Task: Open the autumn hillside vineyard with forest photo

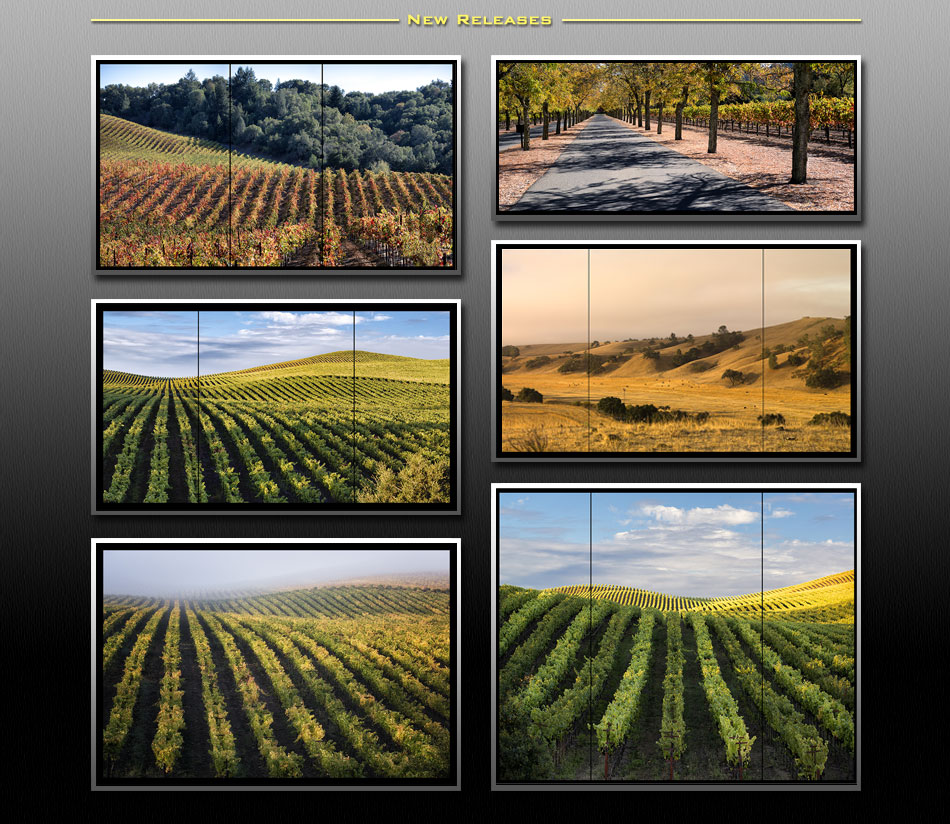Action: click(276, 165)
